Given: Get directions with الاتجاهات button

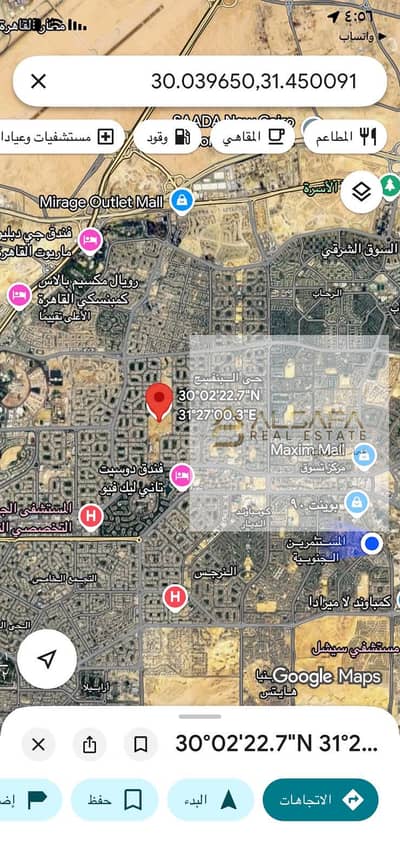Looking at the screenshot, I should coord(320,799).
